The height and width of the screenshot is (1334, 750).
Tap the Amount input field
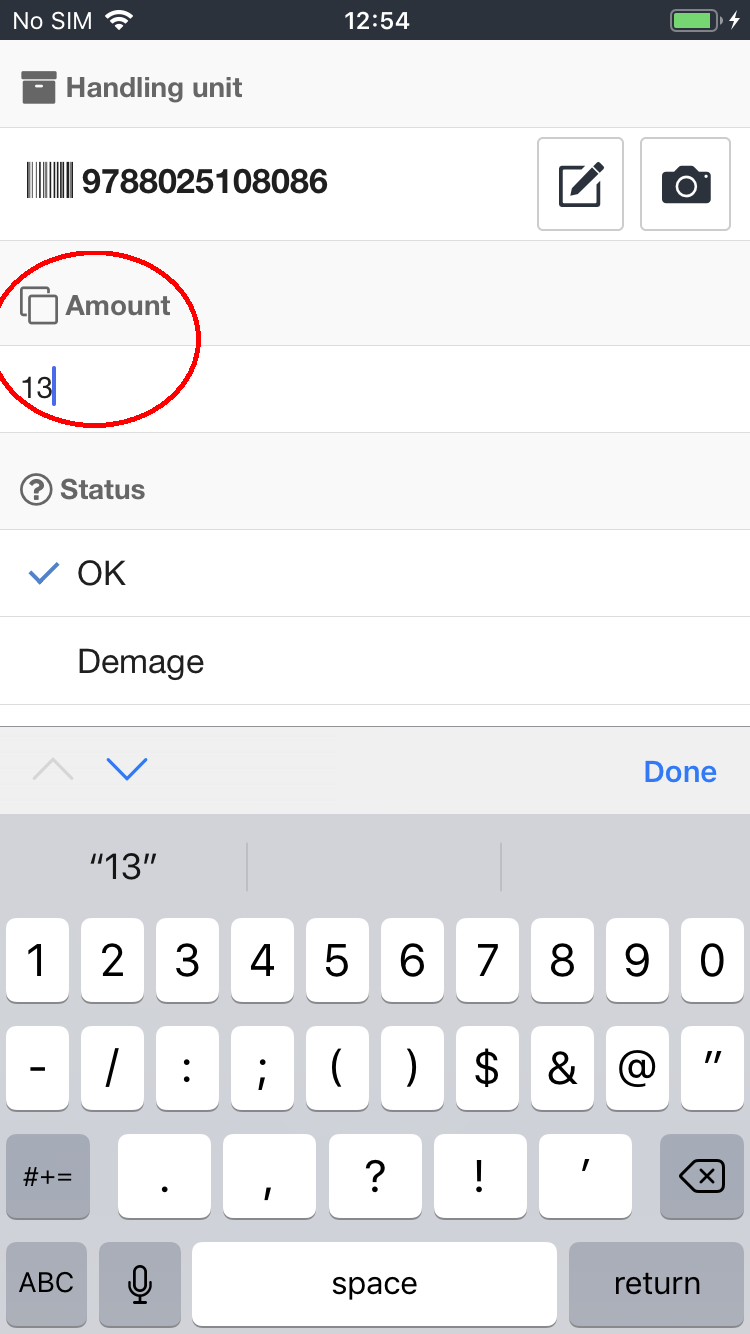[375, 388]
